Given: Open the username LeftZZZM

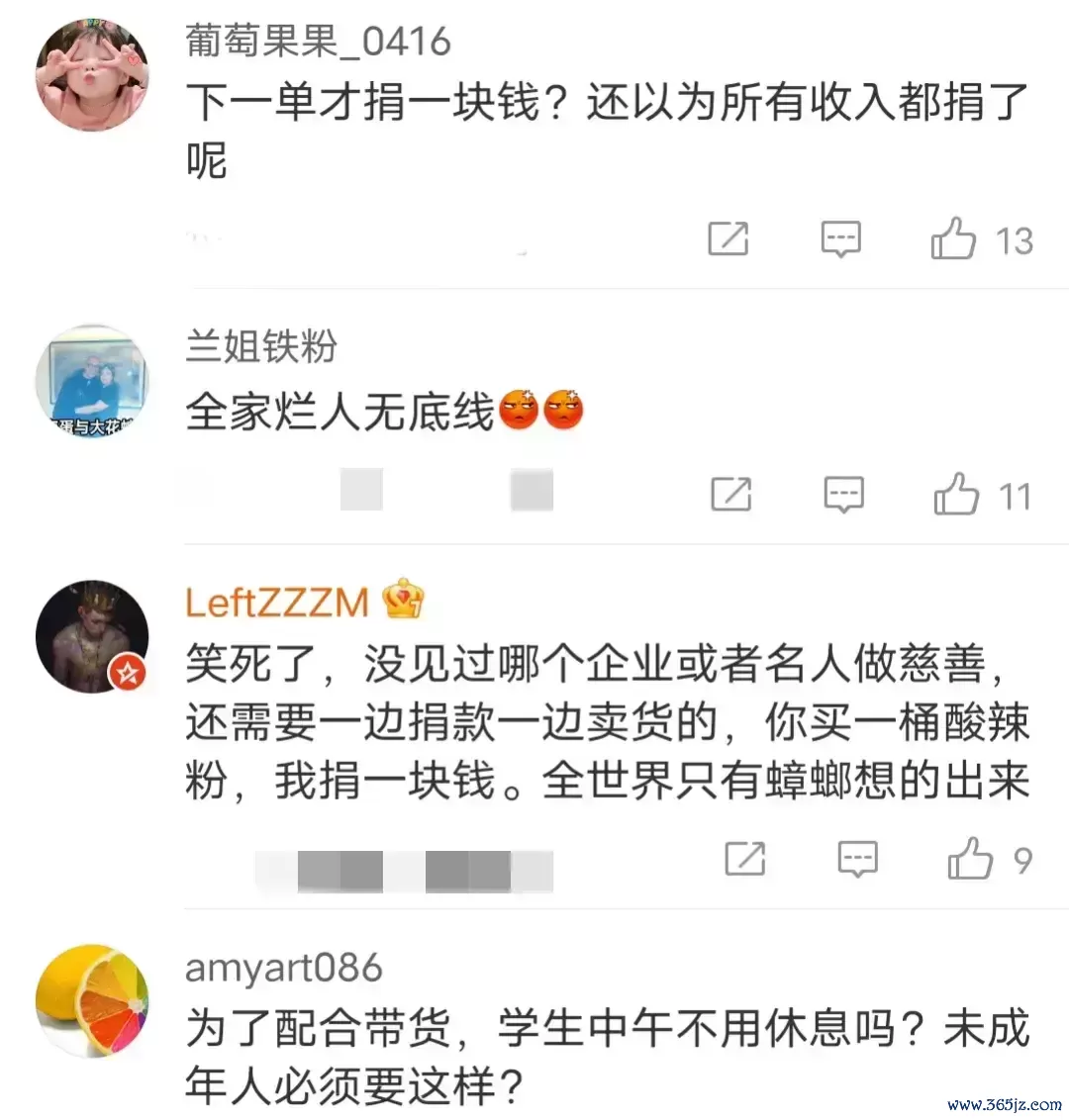Looking at the screenshot, I should tap(277, 602).
